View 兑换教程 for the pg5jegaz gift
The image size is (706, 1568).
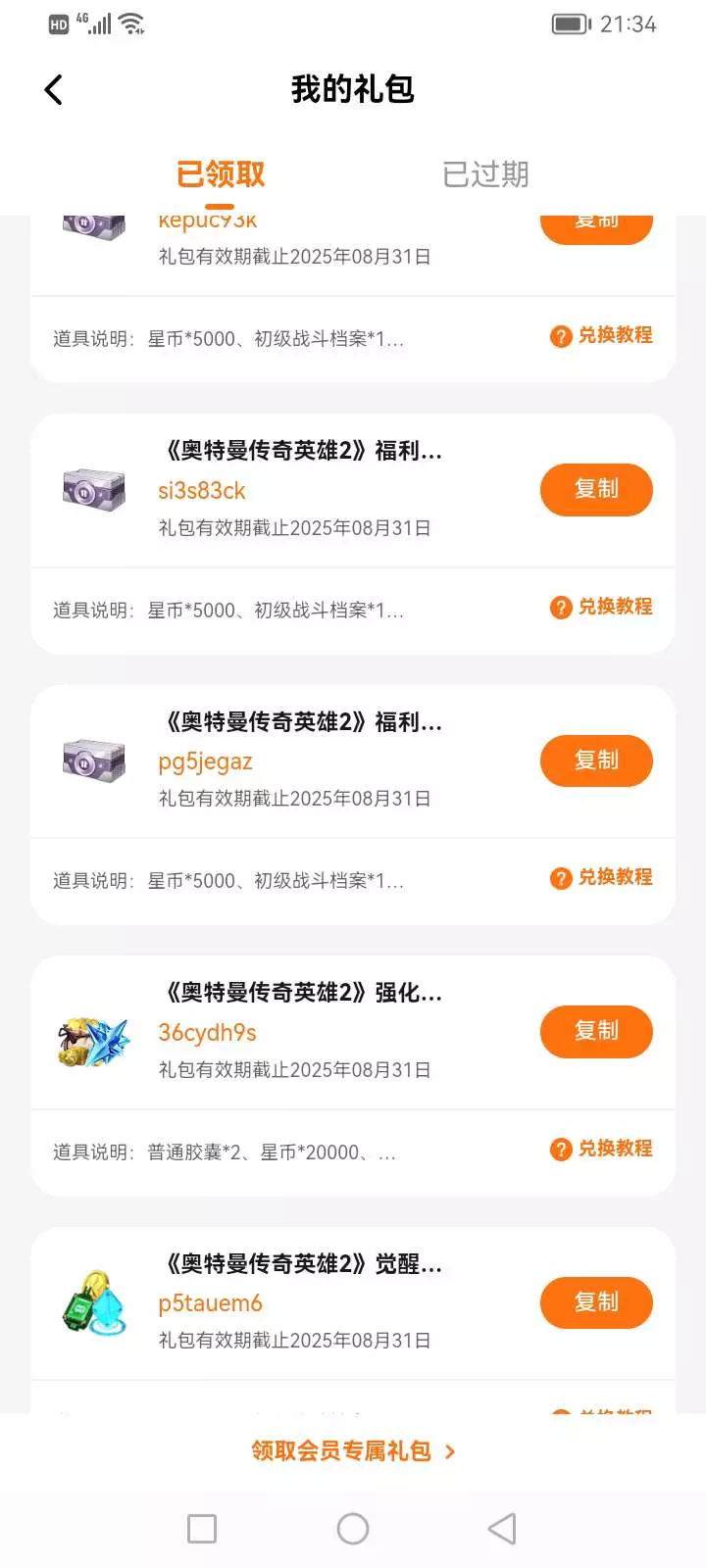[x=601, y=877]
